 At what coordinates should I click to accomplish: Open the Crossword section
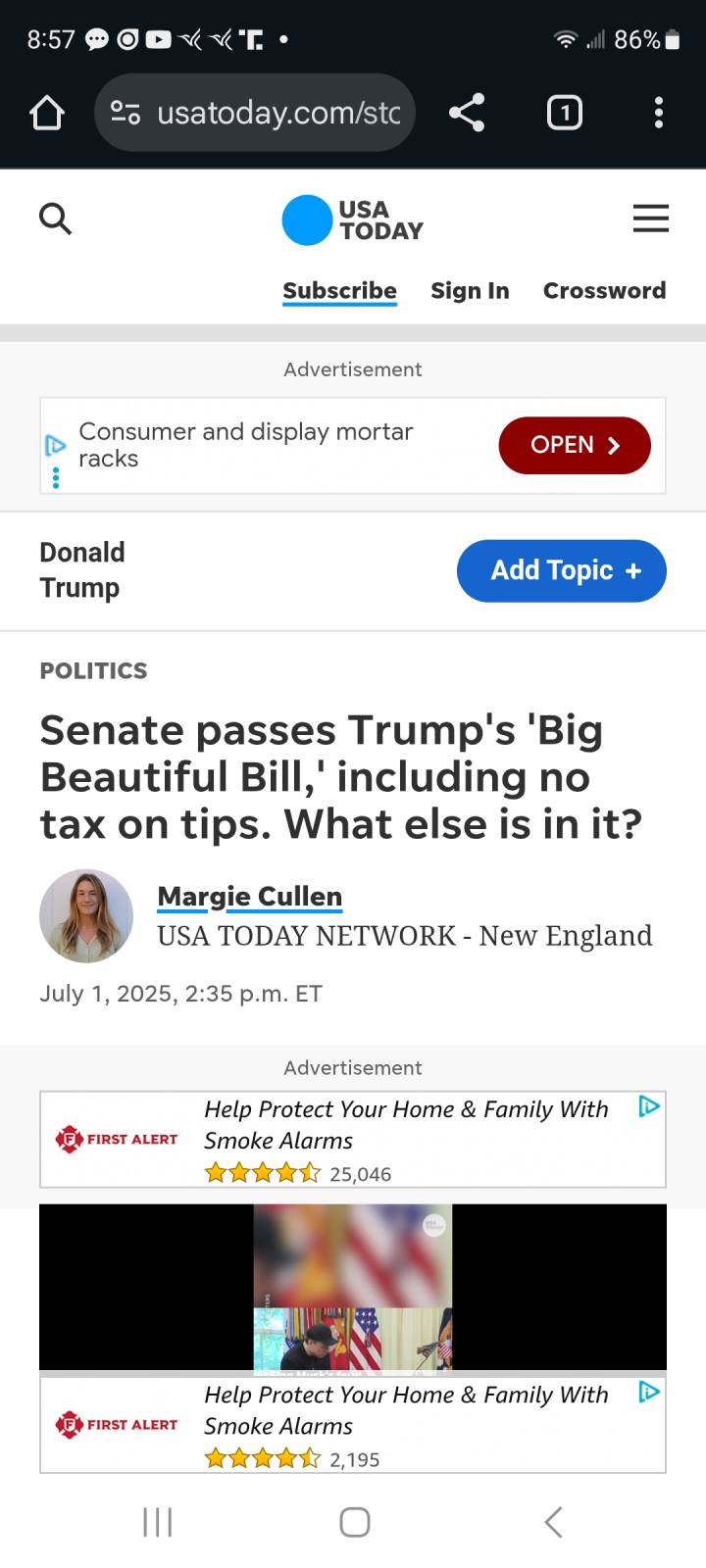604,291
